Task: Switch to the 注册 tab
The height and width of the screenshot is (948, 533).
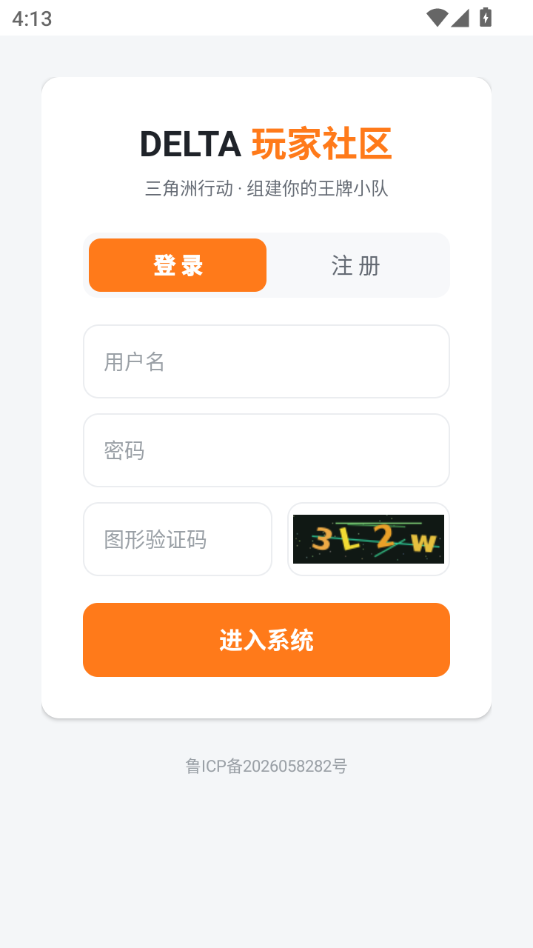Action: (x=355, y=265)
